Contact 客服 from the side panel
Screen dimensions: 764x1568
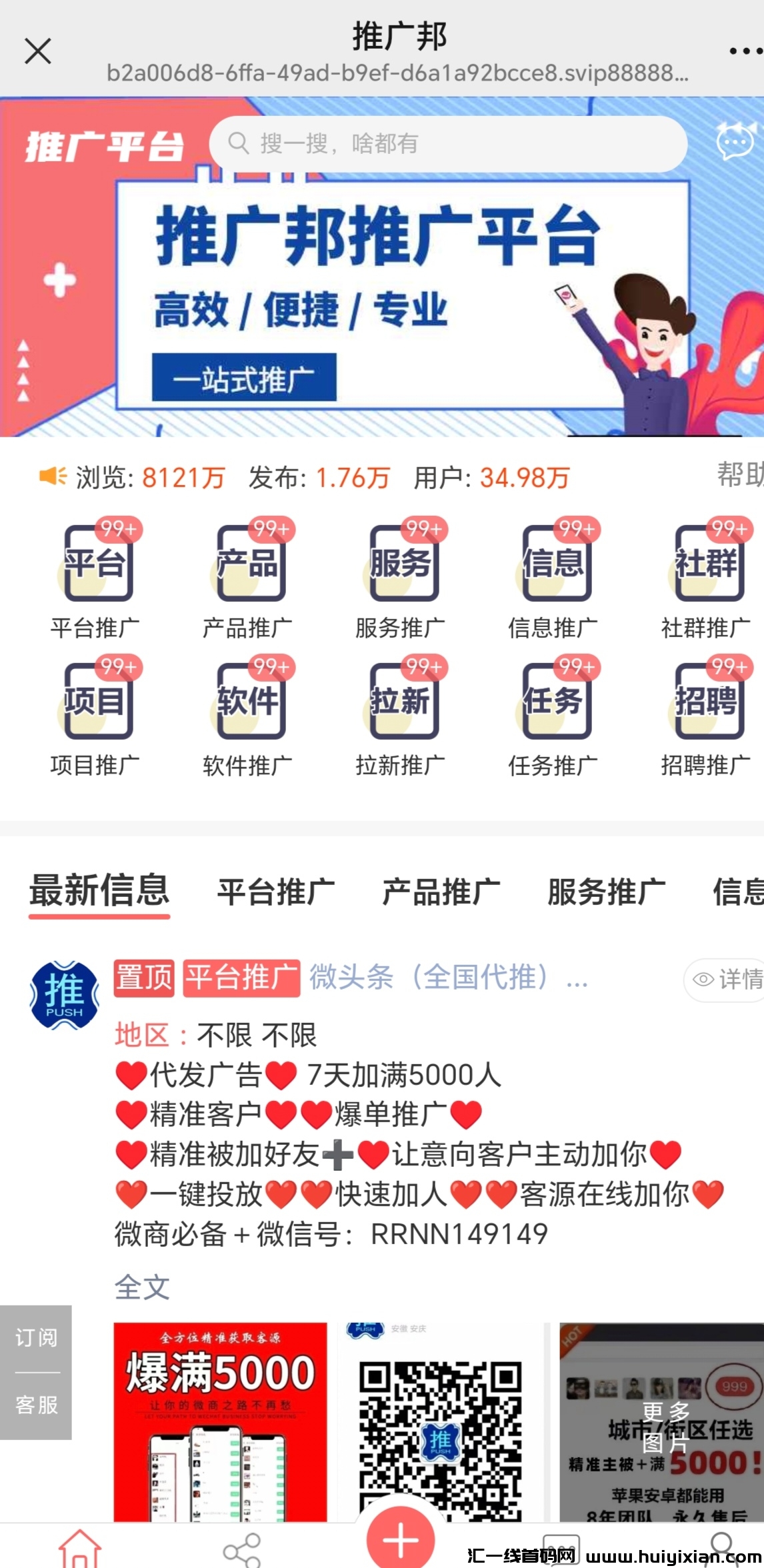click(36, 1405)
